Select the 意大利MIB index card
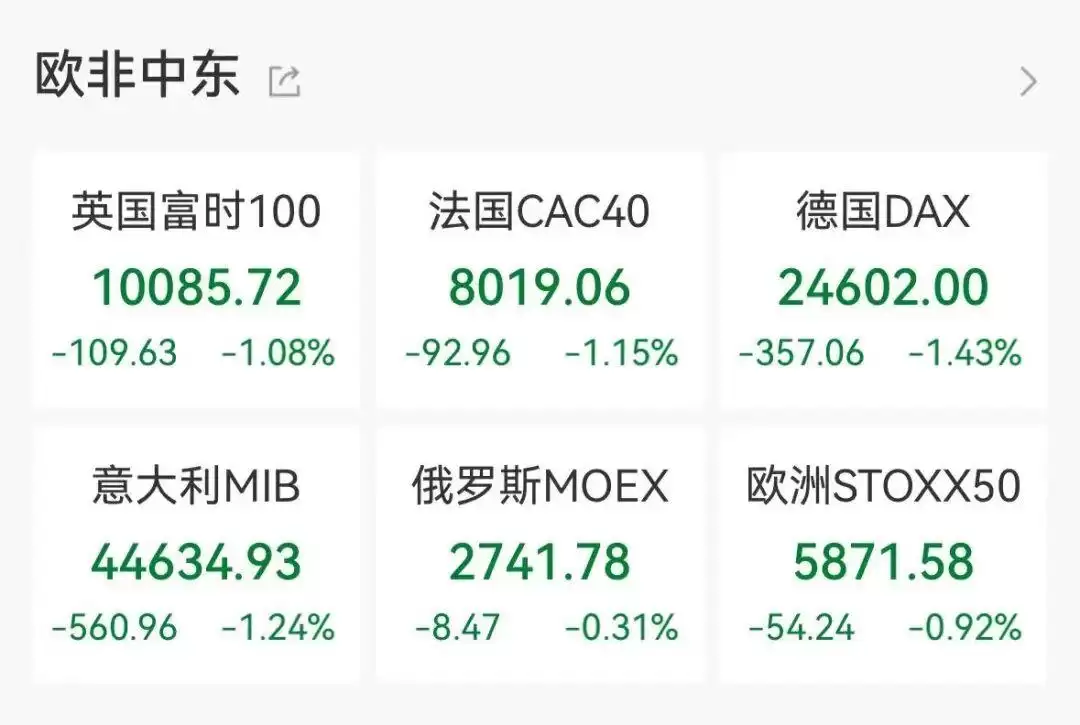Viewport: 1080px width, 725px height. (196, 556)
